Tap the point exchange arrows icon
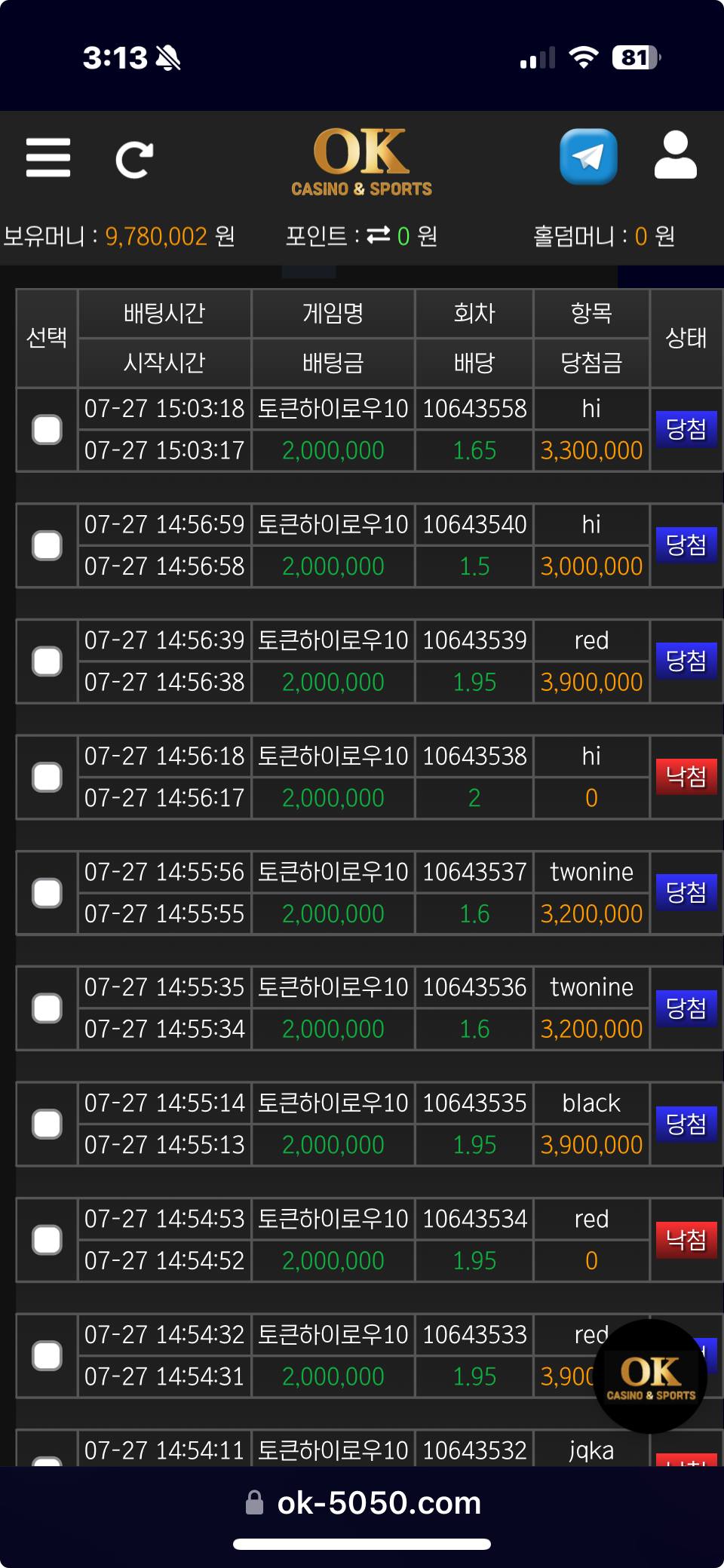This screenshot has width=724, height=1568. (x=379, y=236)
